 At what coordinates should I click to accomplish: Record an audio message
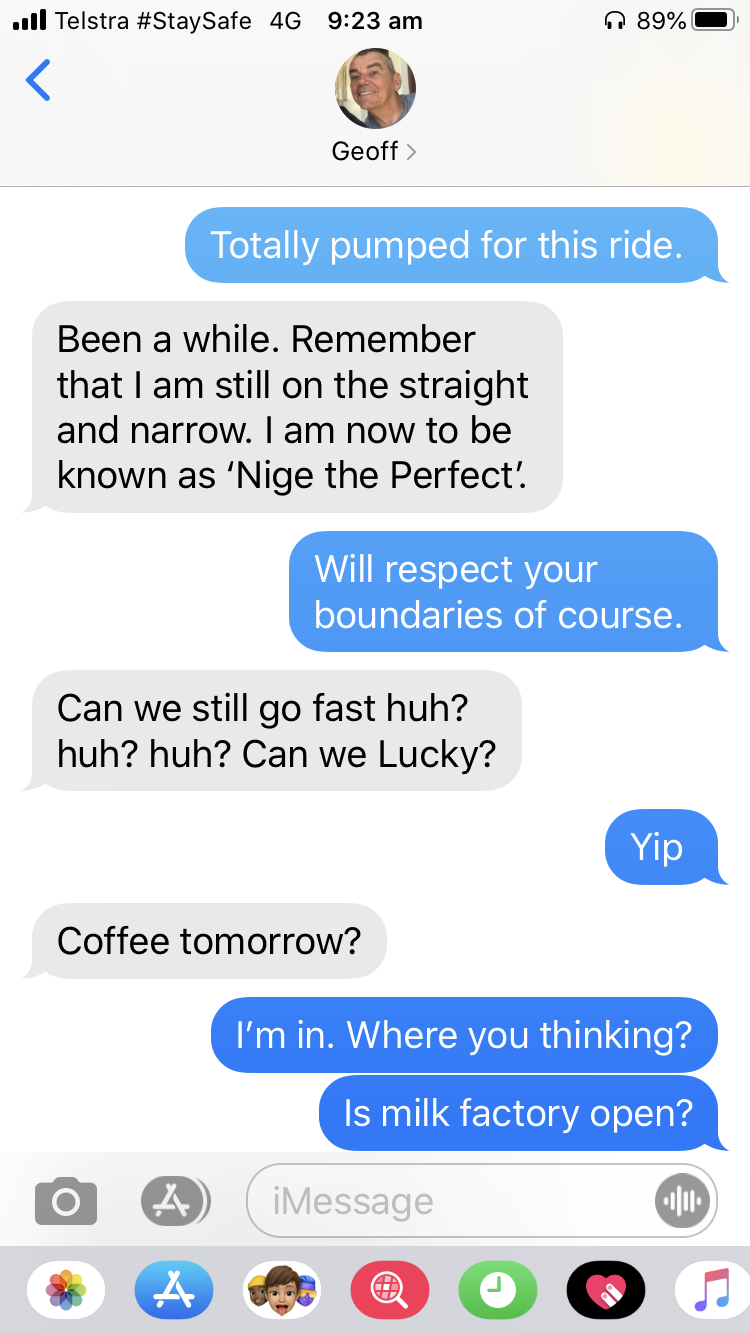pyautogui.click(x=685, y=1201)
